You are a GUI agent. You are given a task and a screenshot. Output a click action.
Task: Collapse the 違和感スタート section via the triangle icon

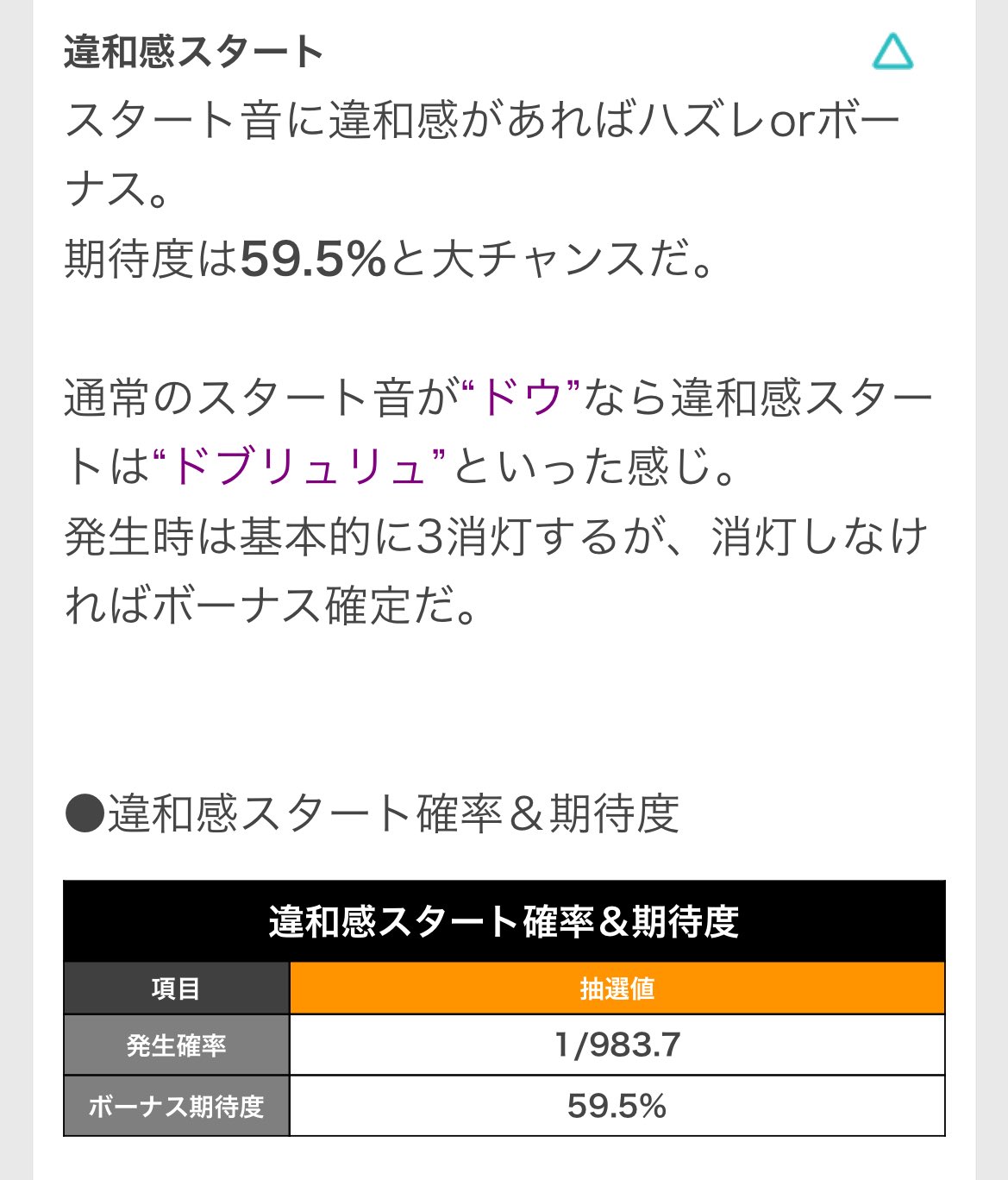pyautogui.click(x=892, y=52)
